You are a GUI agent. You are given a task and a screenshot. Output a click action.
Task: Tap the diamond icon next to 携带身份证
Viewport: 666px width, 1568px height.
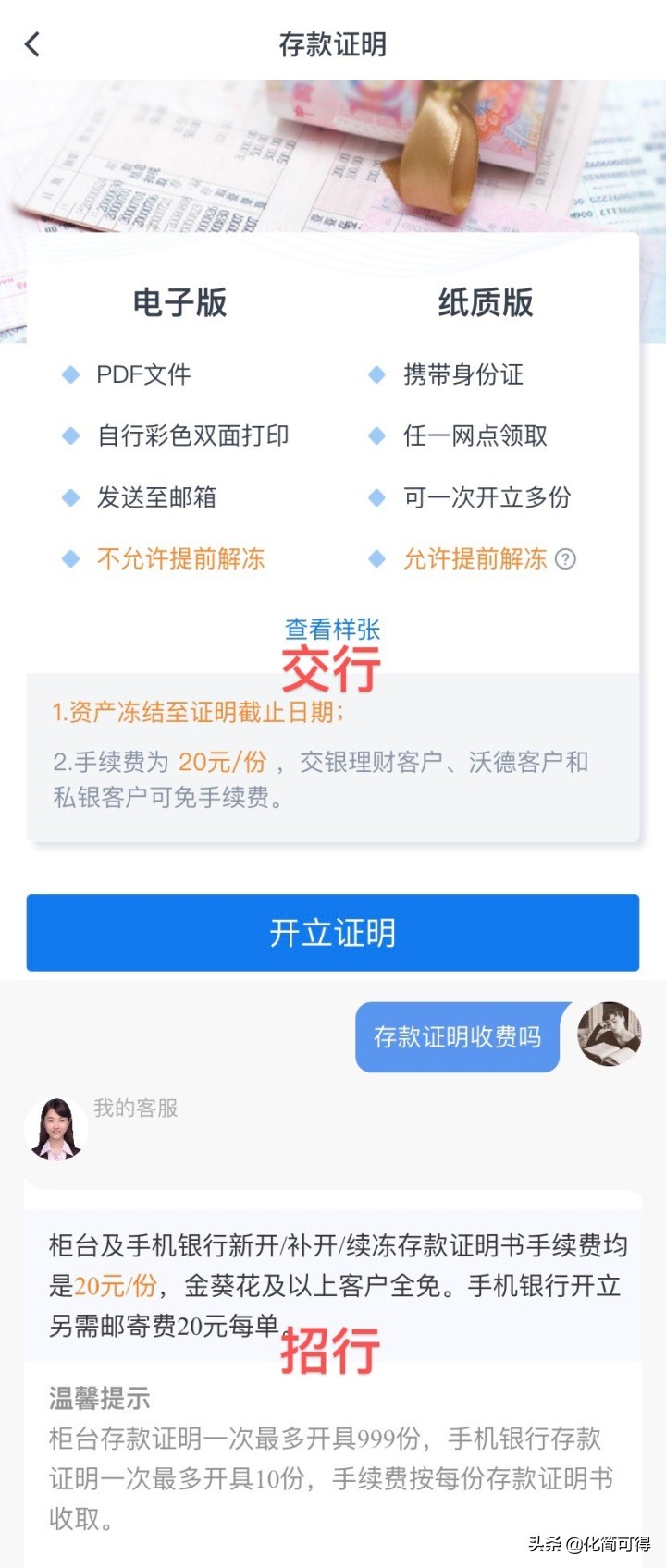click(376, 374)
